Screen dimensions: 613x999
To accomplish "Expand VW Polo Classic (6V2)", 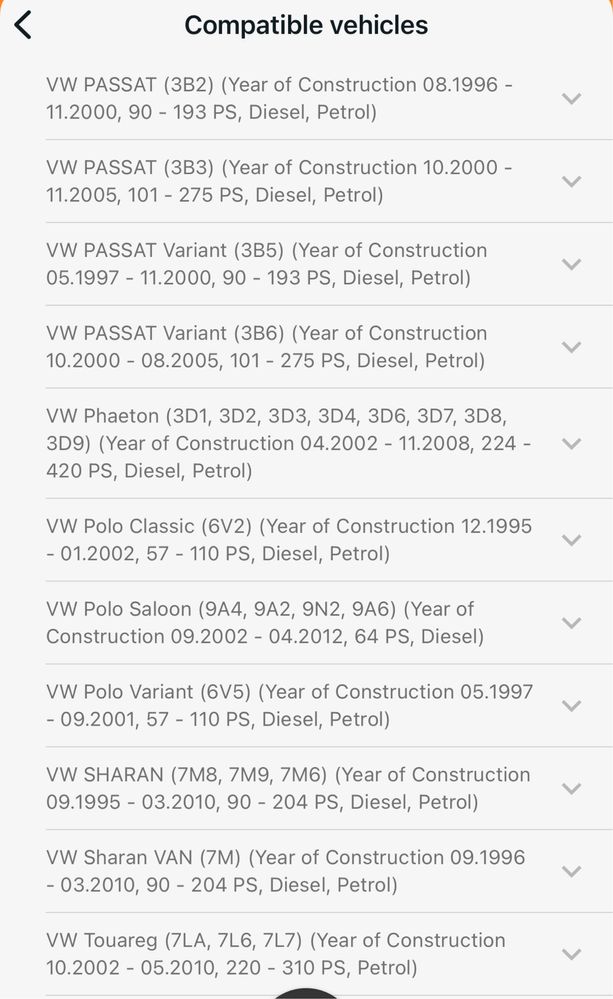I will click(x=572, y=540).
